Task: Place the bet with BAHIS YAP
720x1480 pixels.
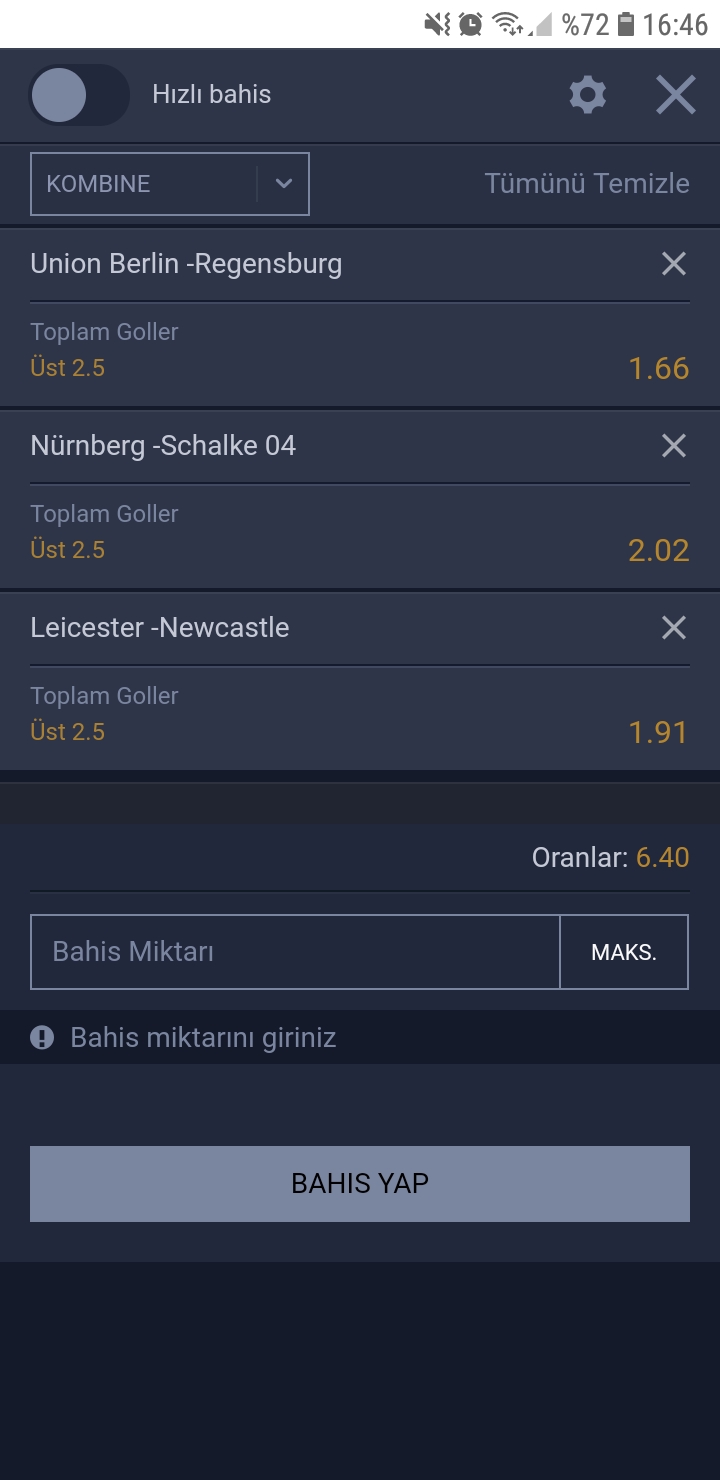Action: tap(360, 1184)
